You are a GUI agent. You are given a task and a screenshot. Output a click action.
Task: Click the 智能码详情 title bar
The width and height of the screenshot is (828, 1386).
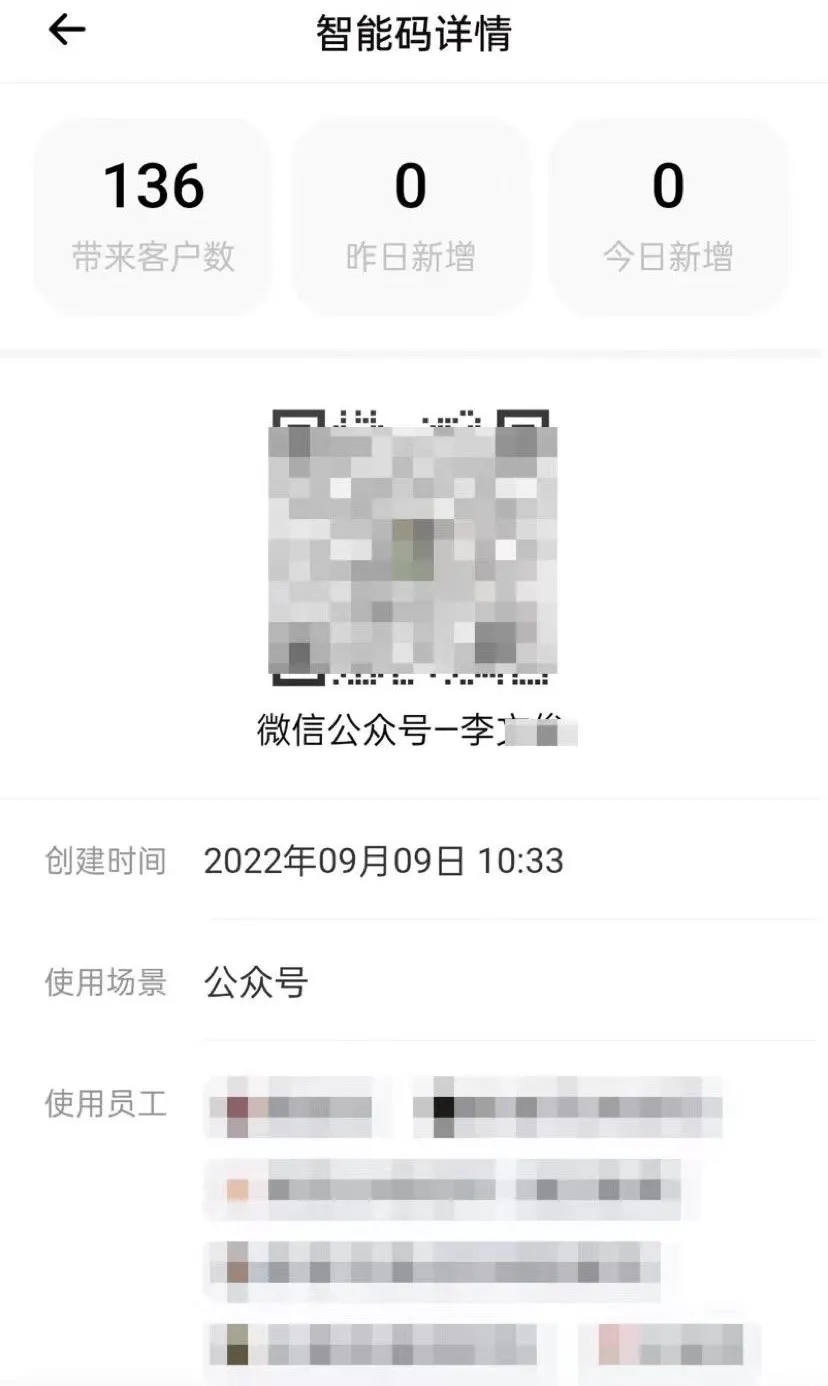[x=413, y=33]
